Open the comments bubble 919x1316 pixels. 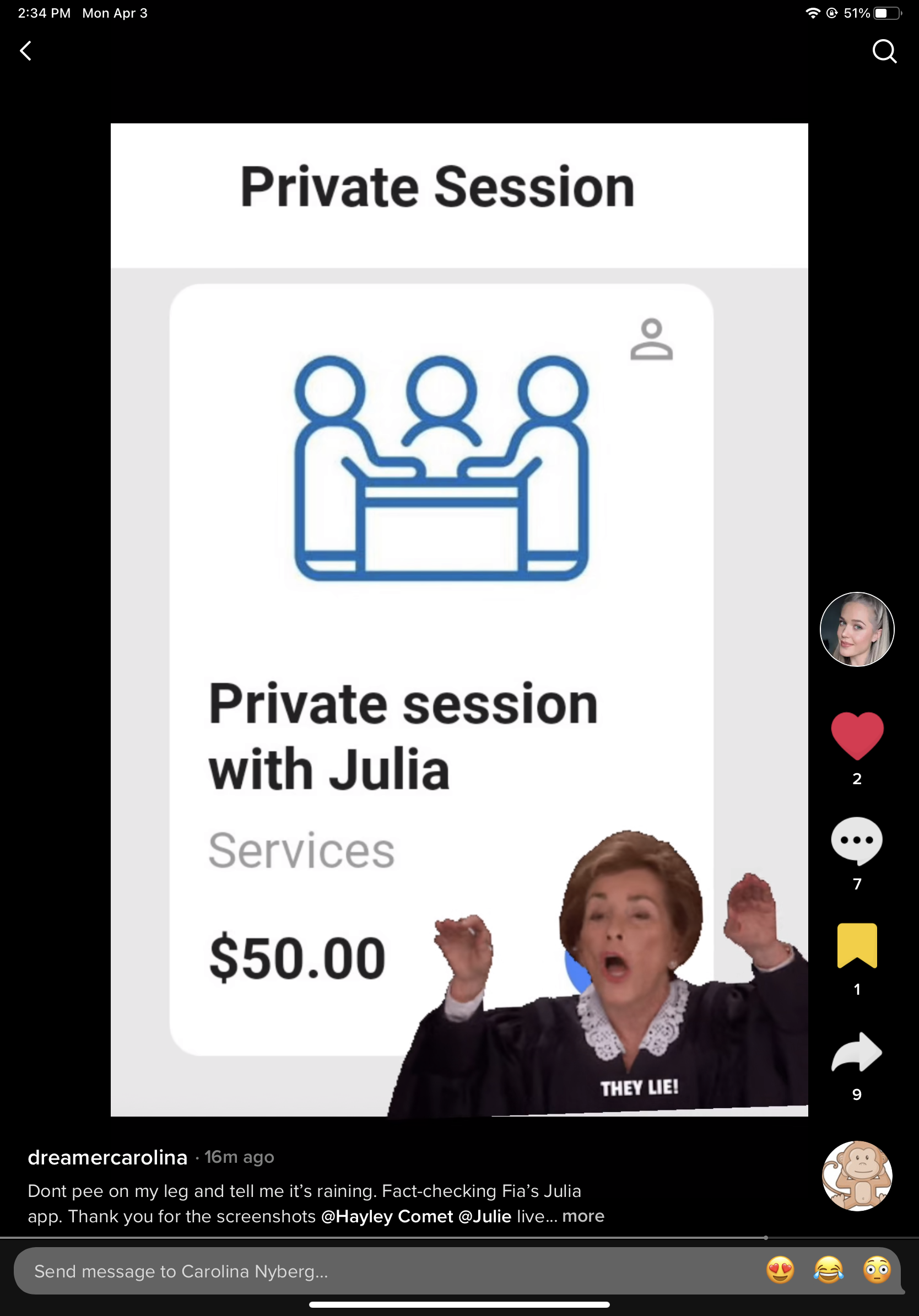[x=857, y=841]
